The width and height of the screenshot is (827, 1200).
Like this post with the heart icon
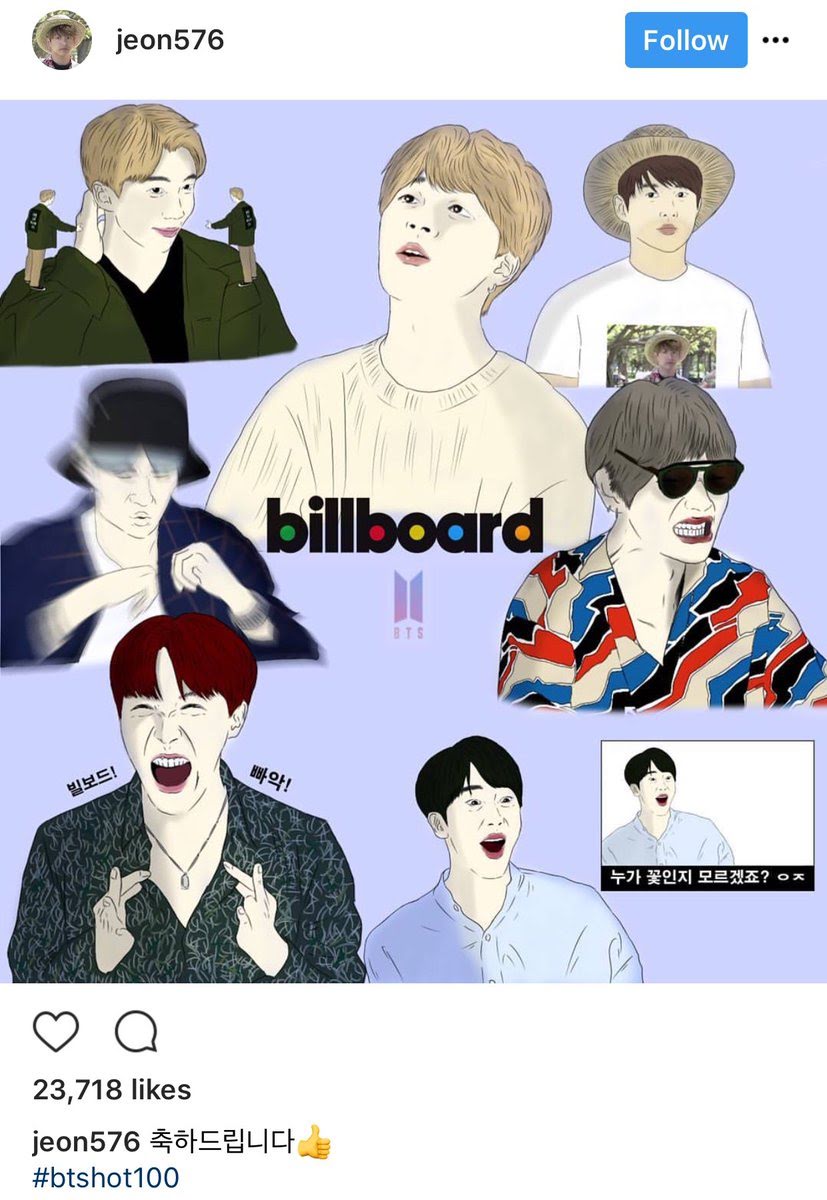[56, 1031]
